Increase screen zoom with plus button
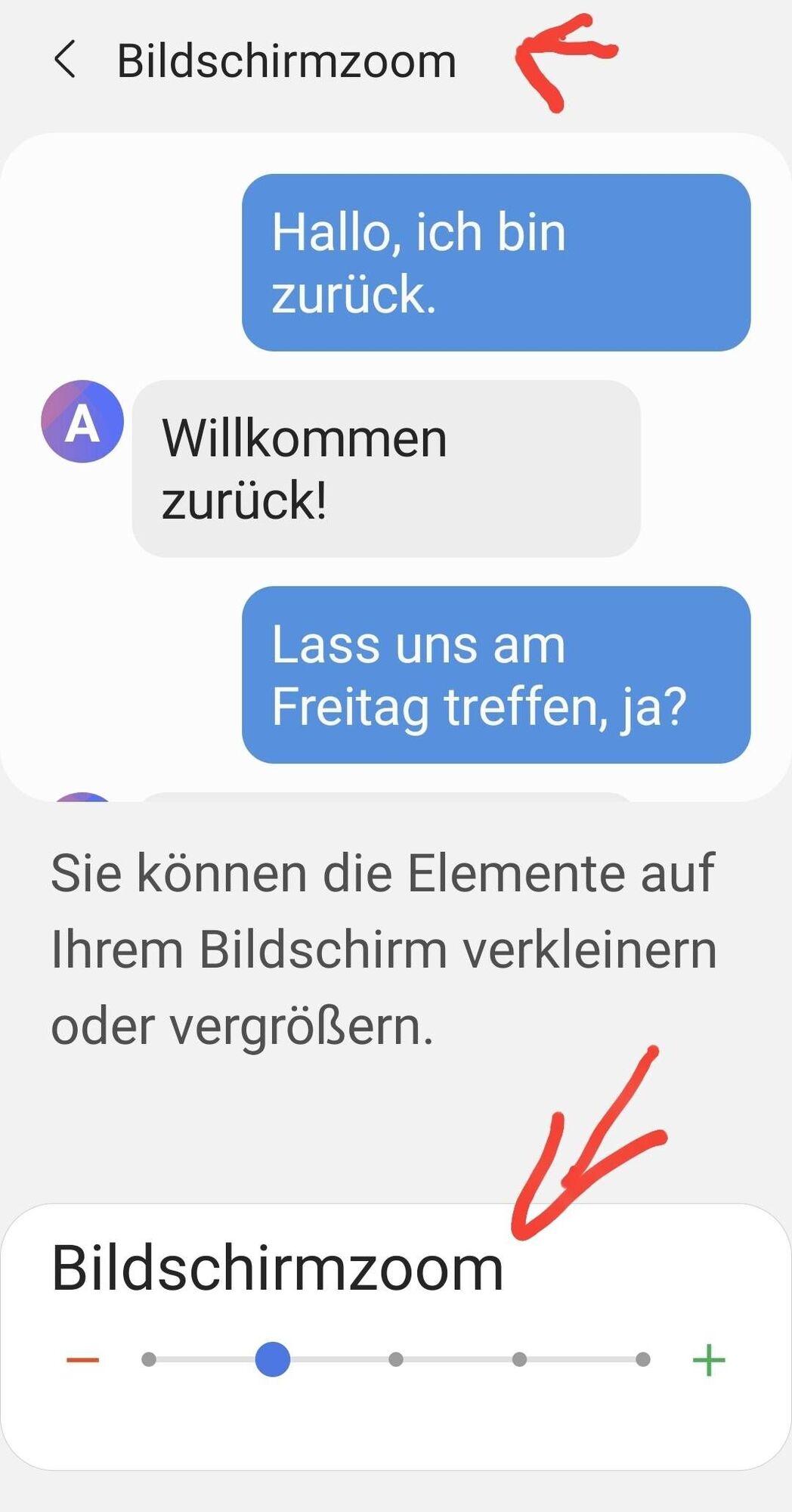The width and height of the screenshot is (792, 1512). 709,1360
